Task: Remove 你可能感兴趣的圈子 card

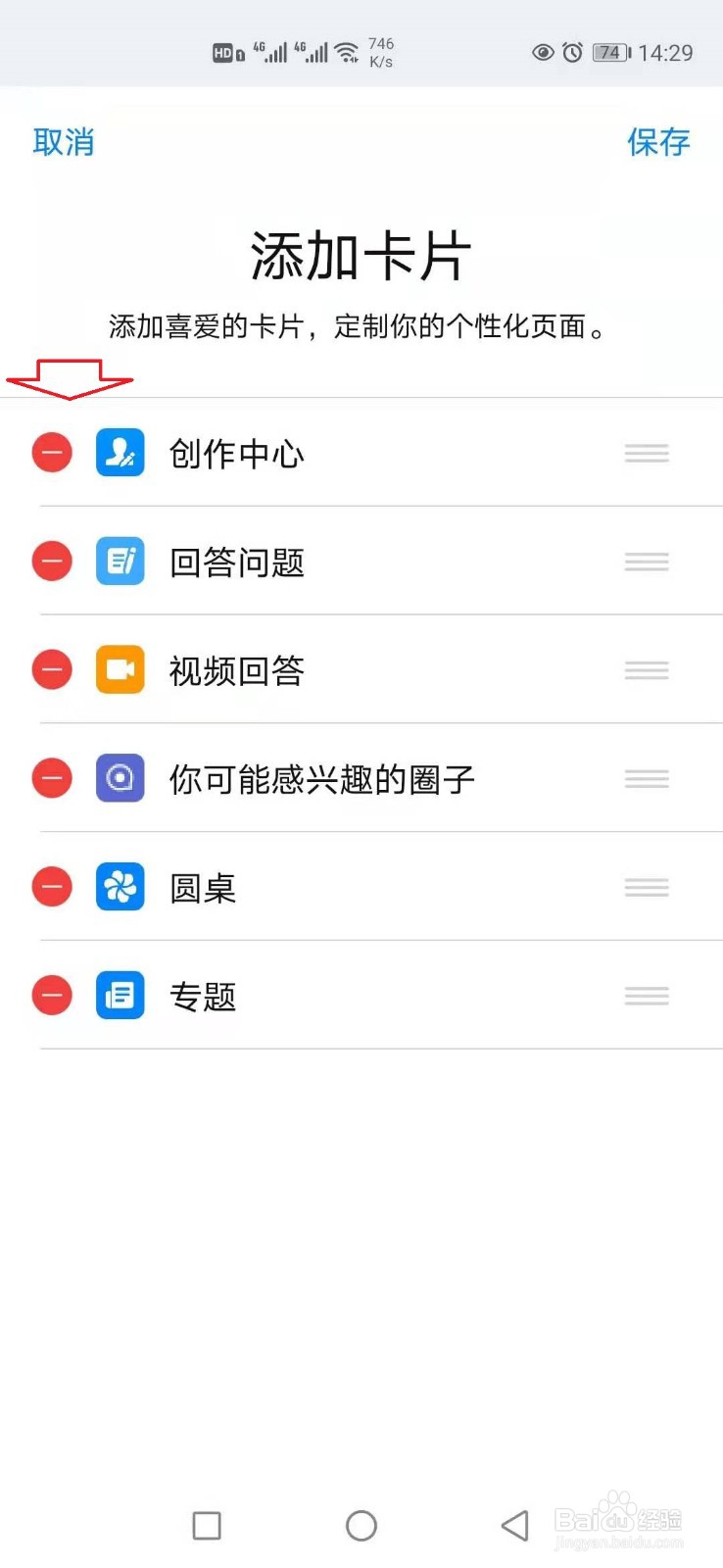Action: [52, 778]
